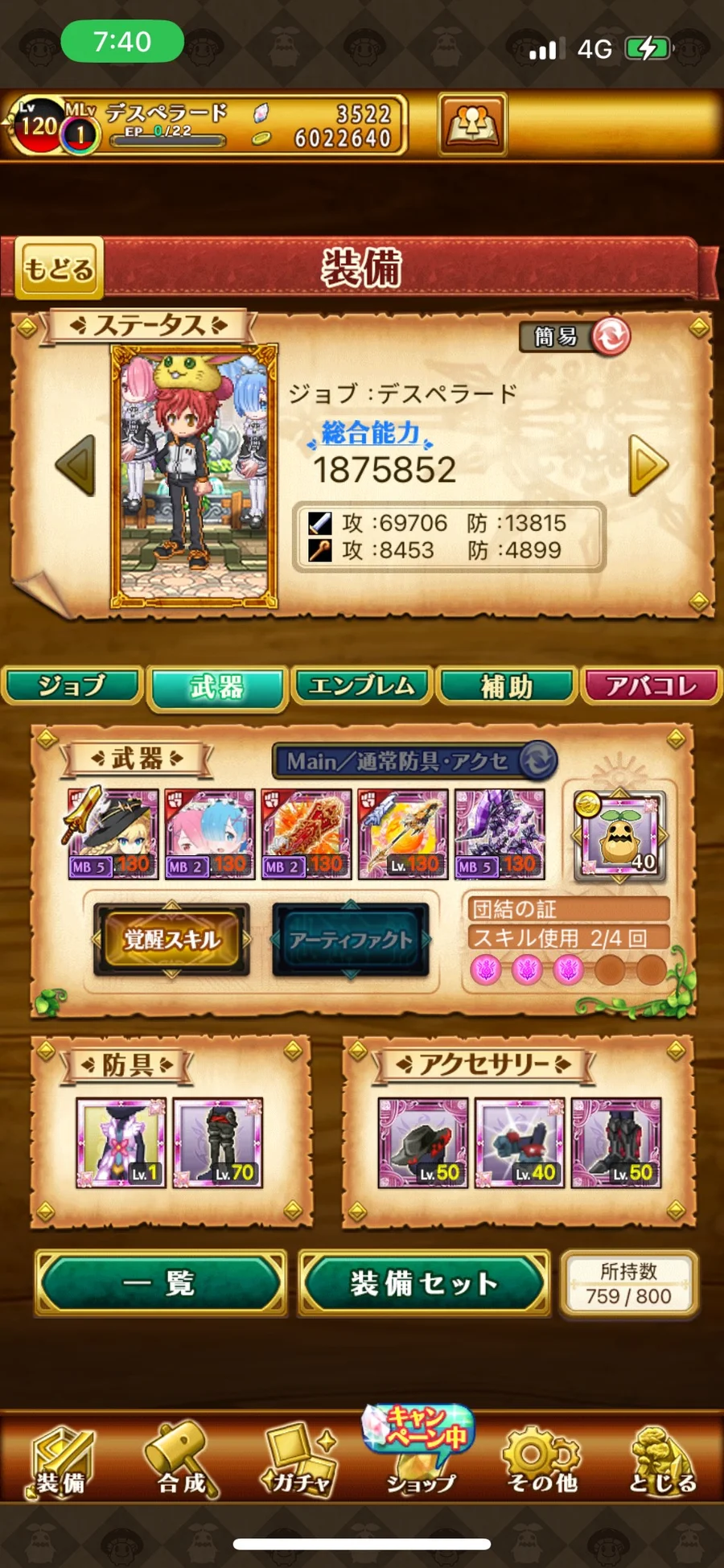The image size is (724, 1568).
Task: Show next character with right arrow
Action: [x=648, y=465]
